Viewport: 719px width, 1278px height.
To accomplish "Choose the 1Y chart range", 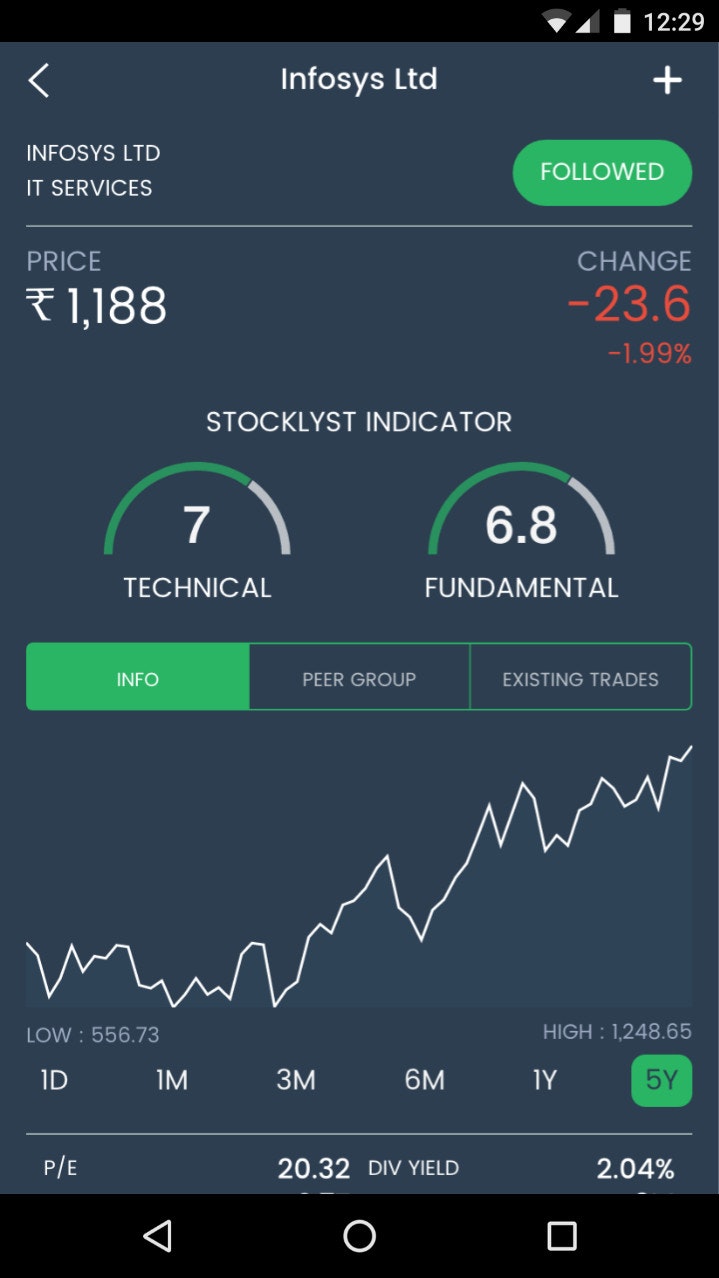I will [544, 1080].
